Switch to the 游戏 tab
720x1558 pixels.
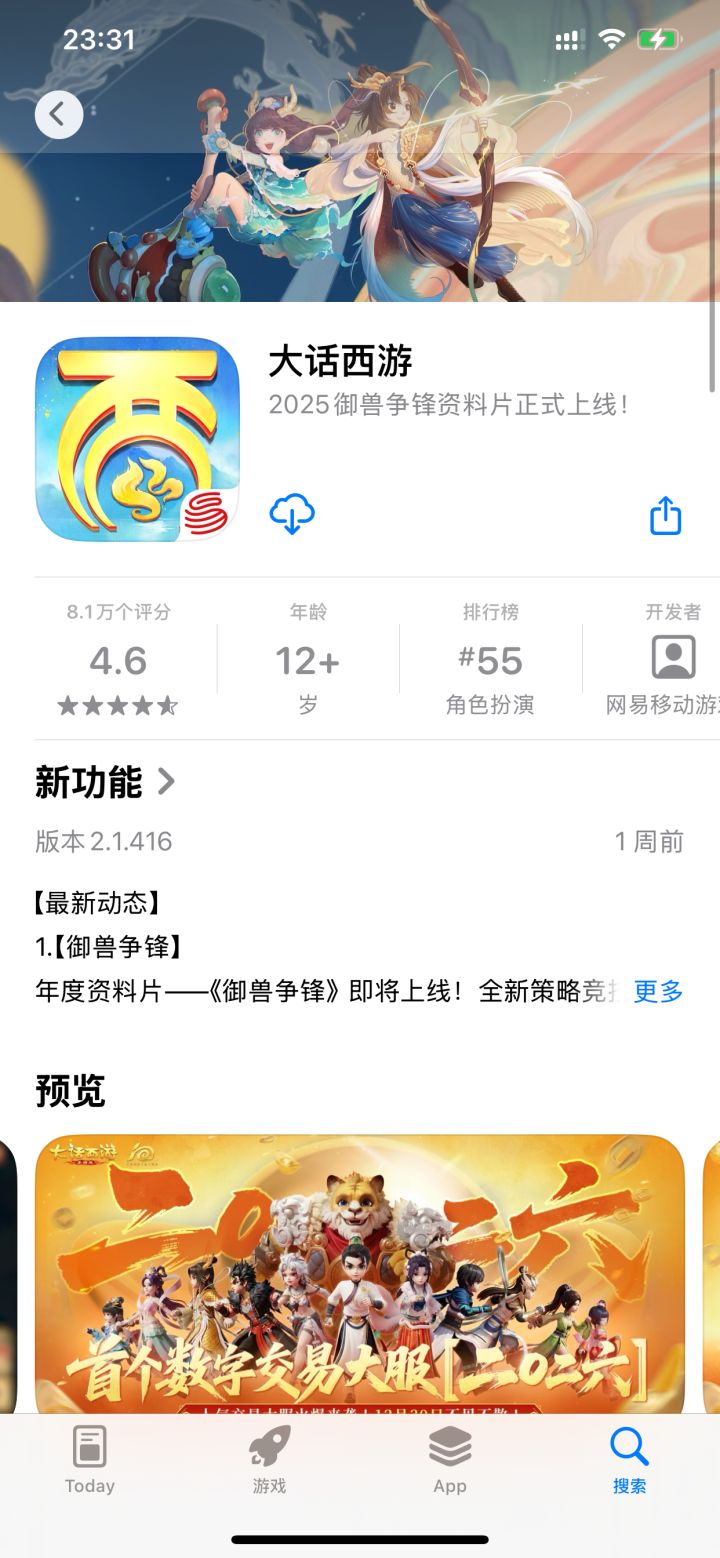(270, 1460)
